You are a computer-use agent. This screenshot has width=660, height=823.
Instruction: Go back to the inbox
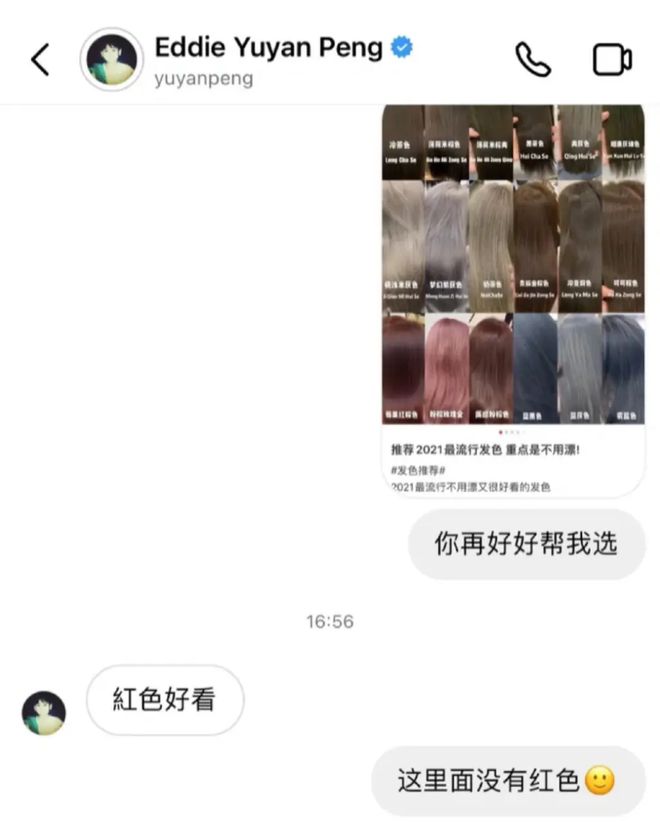(x=40, y=60)
